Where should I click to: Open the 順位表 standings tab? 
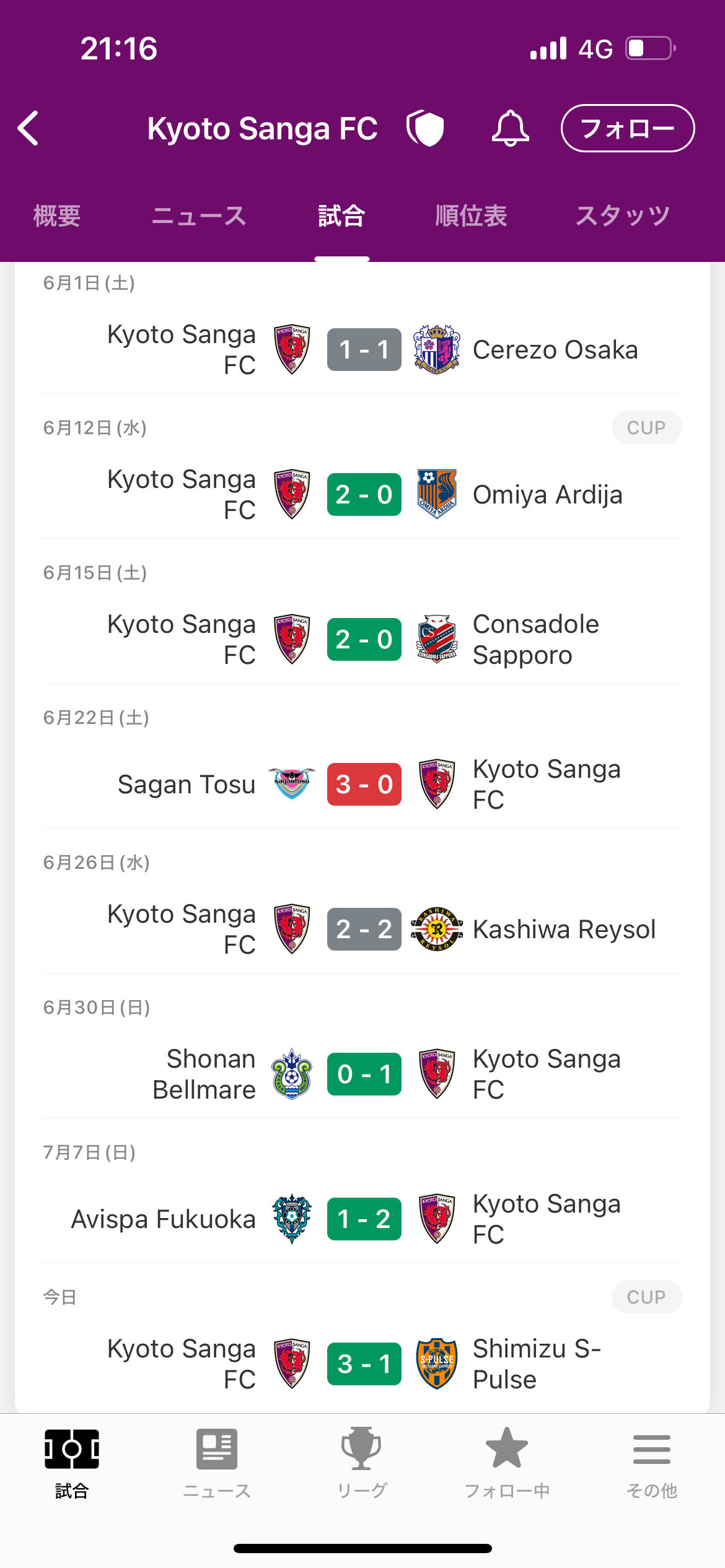click(x=471, y=216)
